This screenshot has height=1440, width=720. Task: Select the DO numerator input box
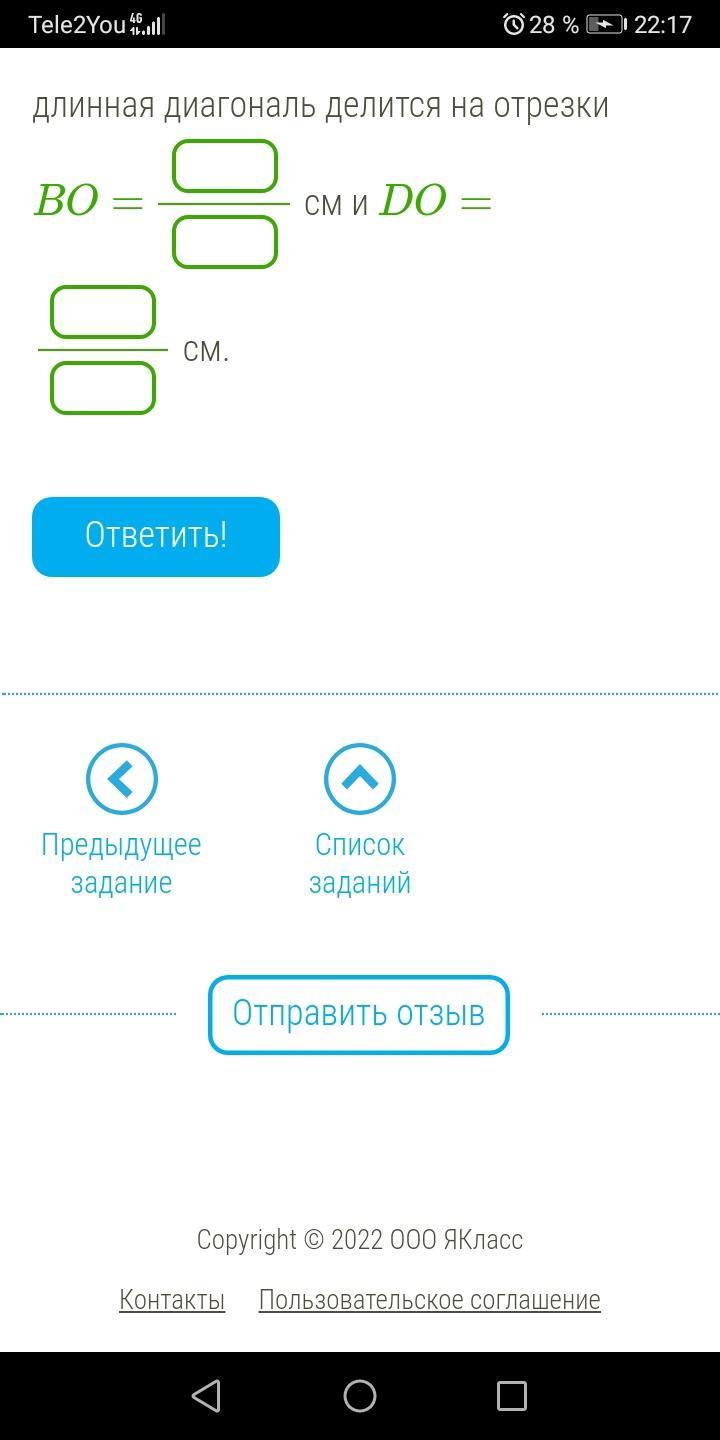click(103, 312)
